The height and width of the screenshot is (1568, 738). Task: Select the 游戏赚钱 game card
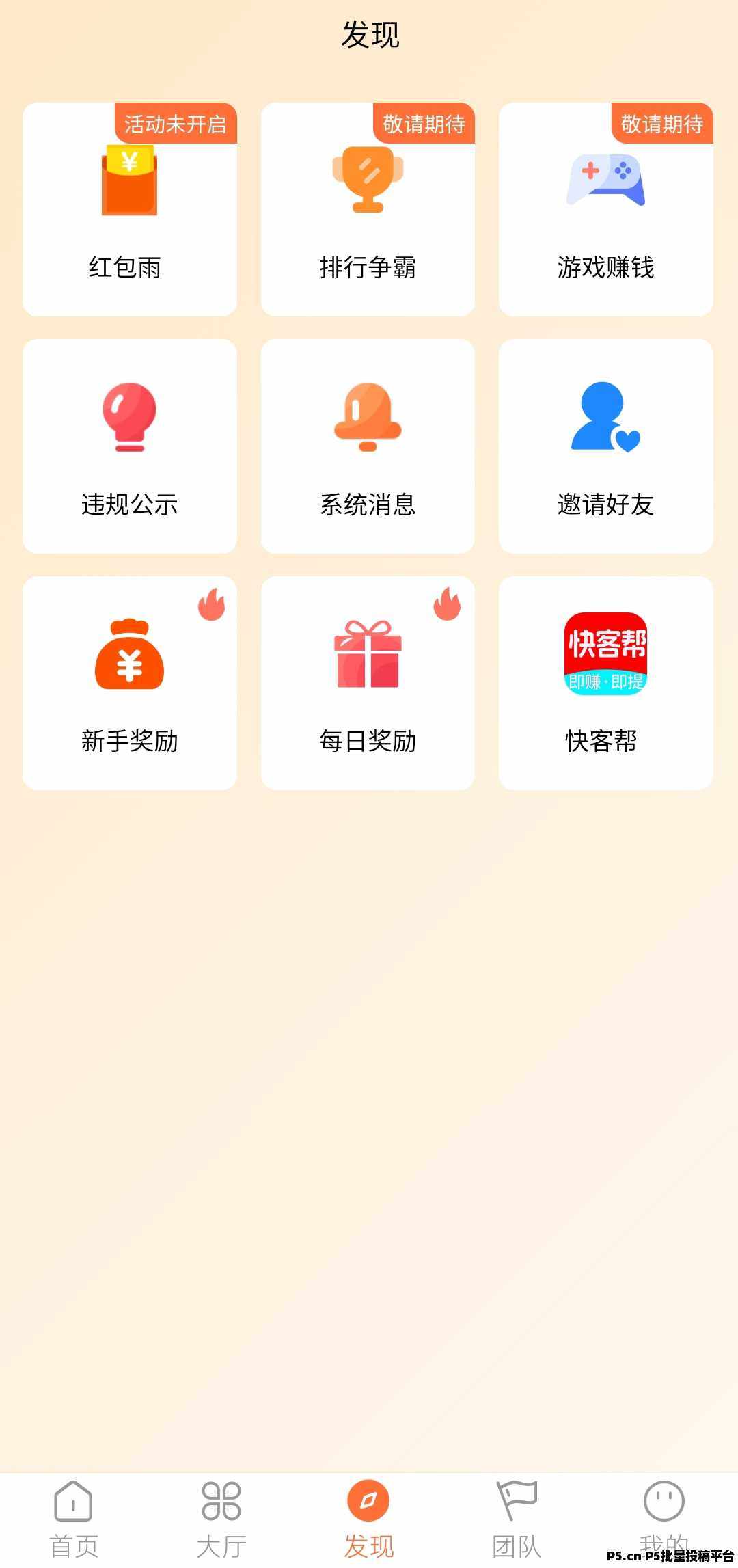pos(605,209)
